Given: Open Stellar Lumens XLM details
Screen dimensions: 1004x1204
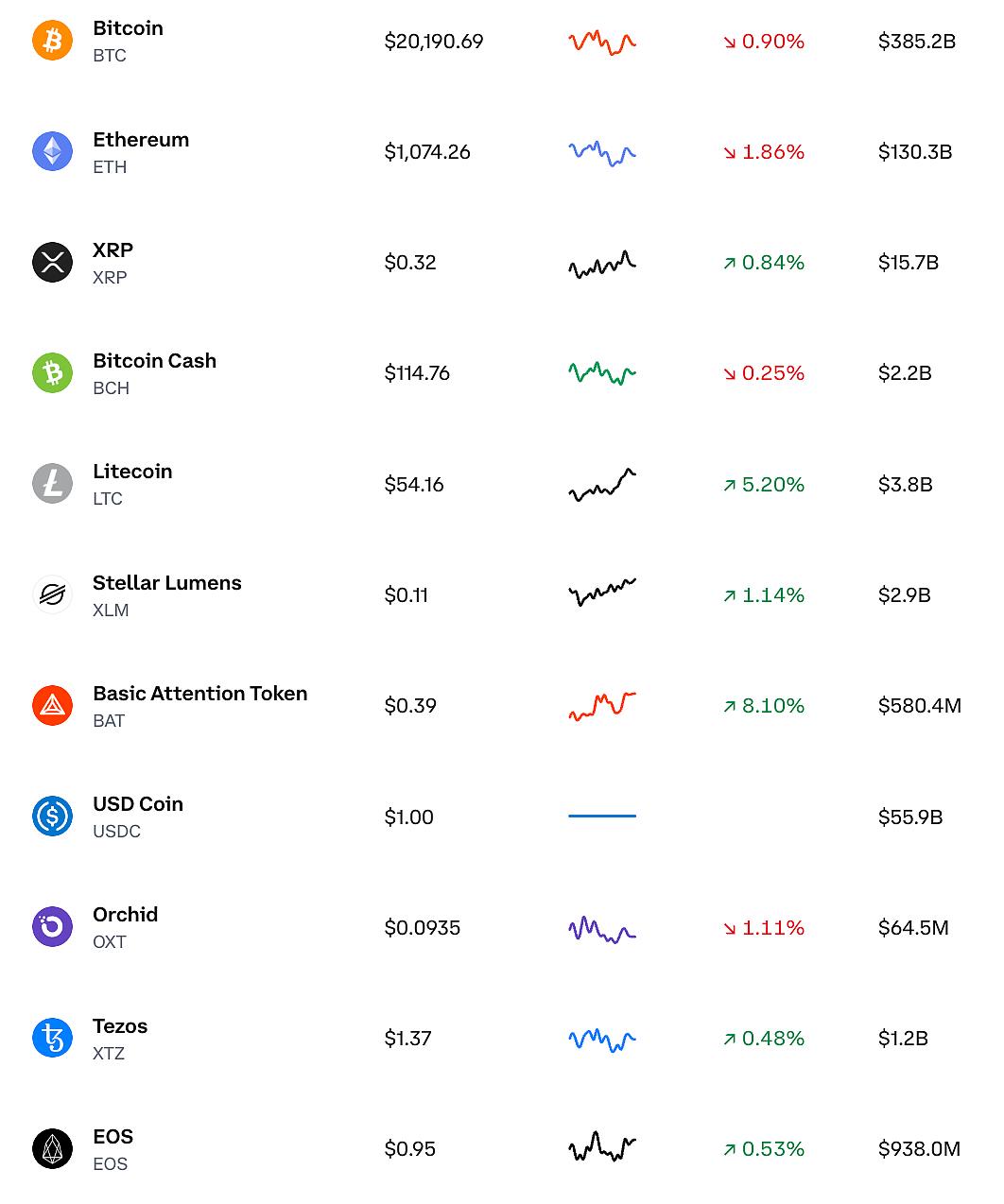Looking at the screenshot, I should 166,594.
